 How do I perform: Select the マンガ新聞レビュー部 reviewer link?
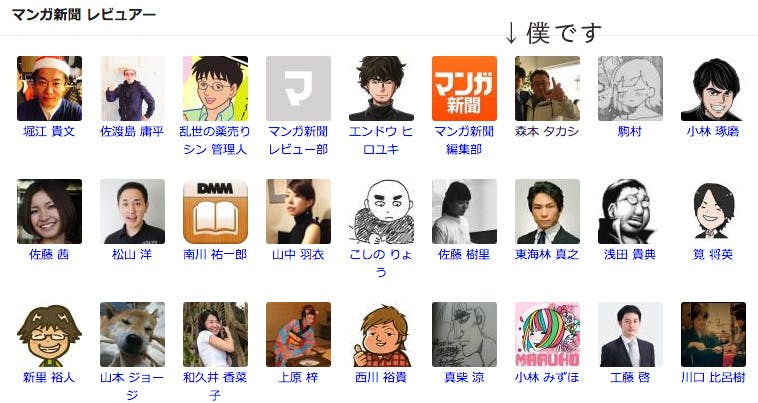(298, 139)
